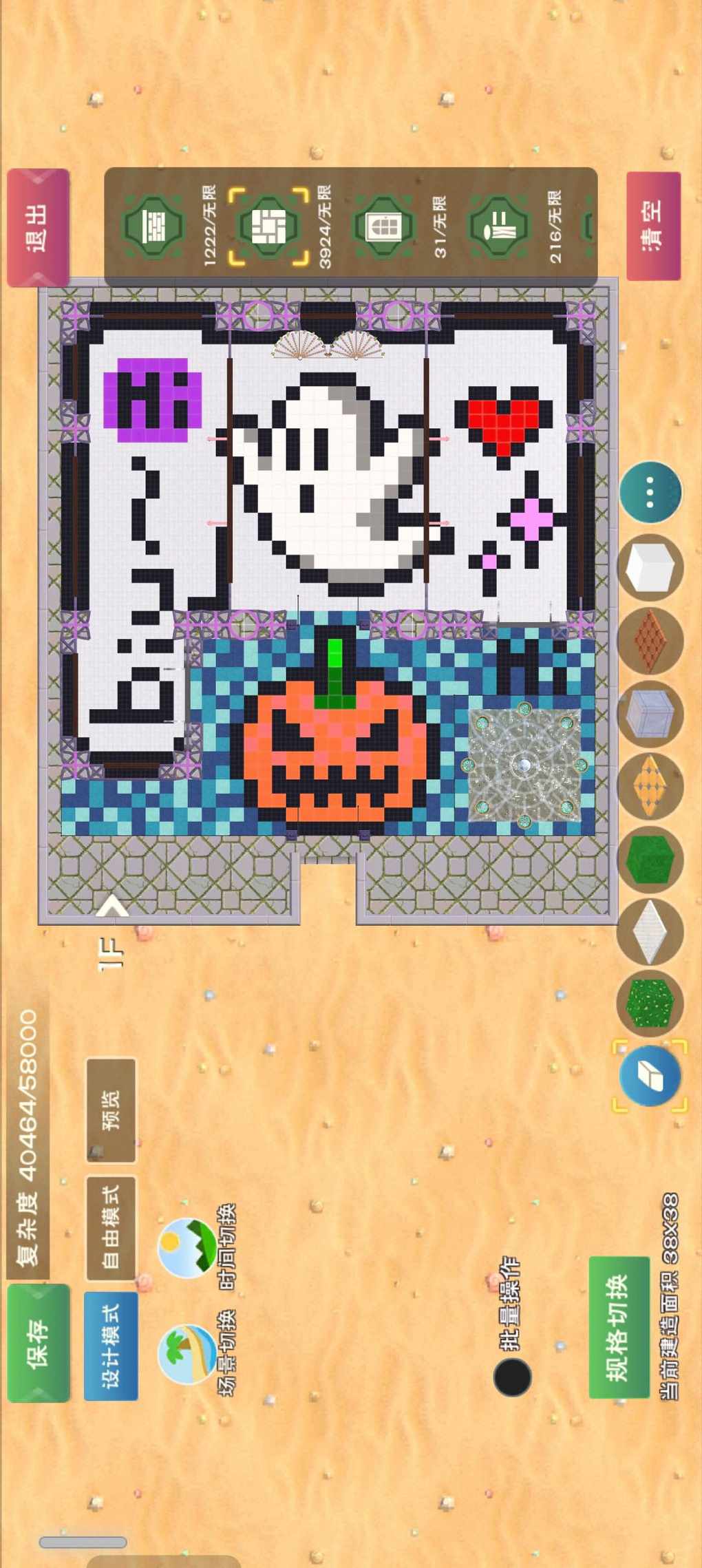The height and width of the screenshot is (1568, 702).
Task: Choose the brown diamond tile material
Action: point(650,640)
